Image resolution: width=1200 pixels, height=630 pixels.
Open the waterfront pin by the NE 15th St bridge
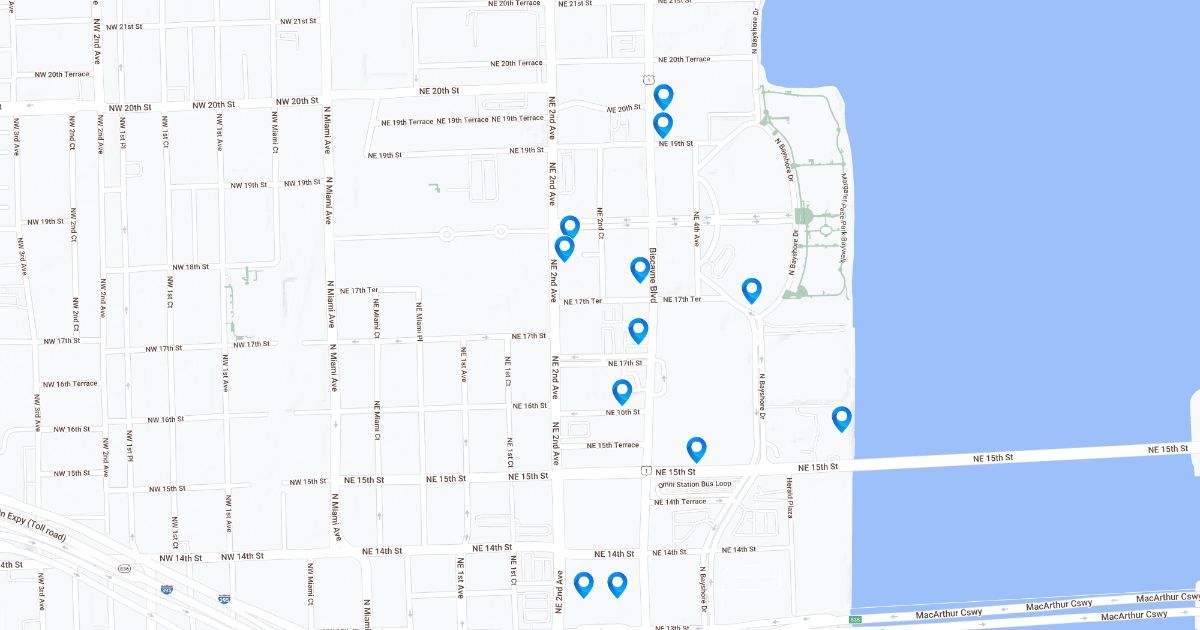tap(841, 418)
